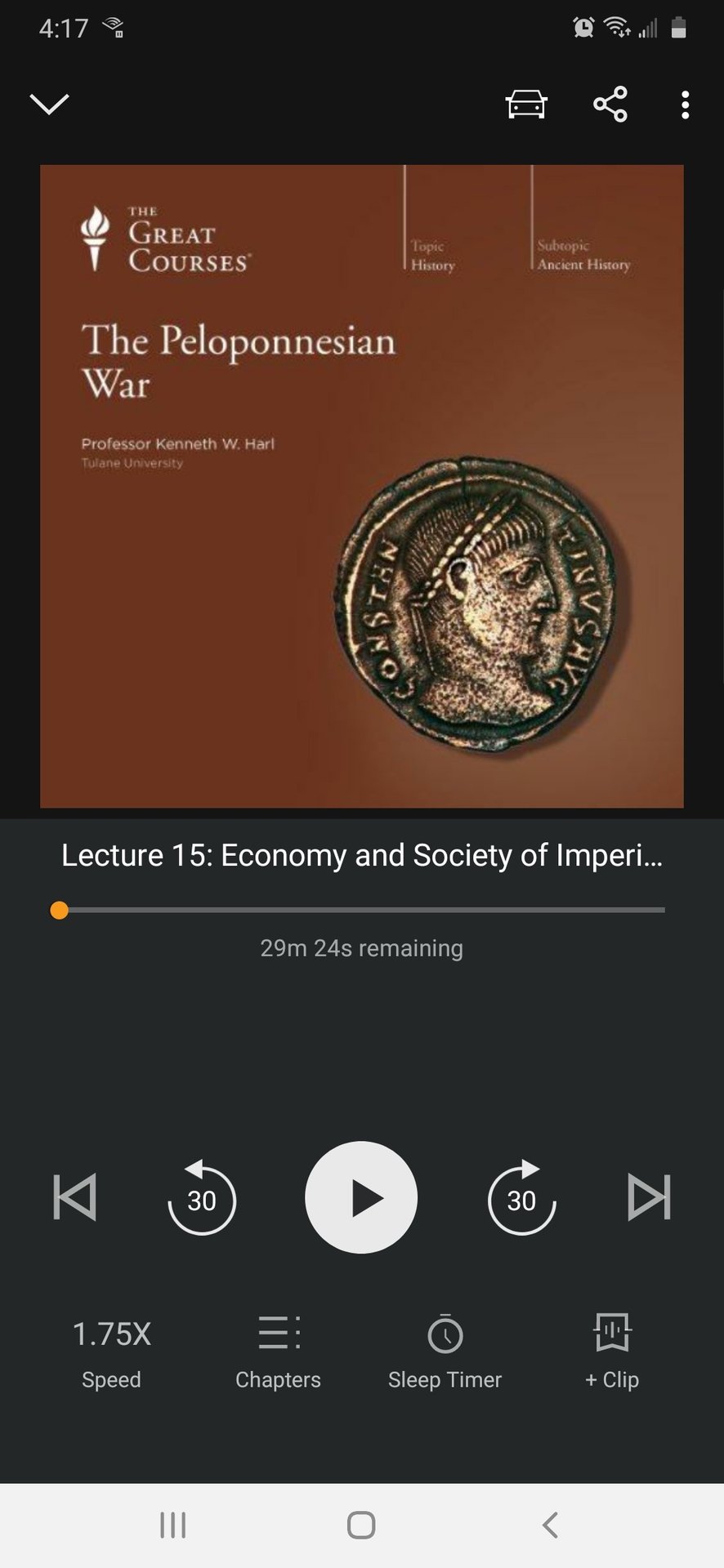The height and width of the screenshot is (1568, 724).
Task: Jump to the next chapter
Action: [649, 1197]
